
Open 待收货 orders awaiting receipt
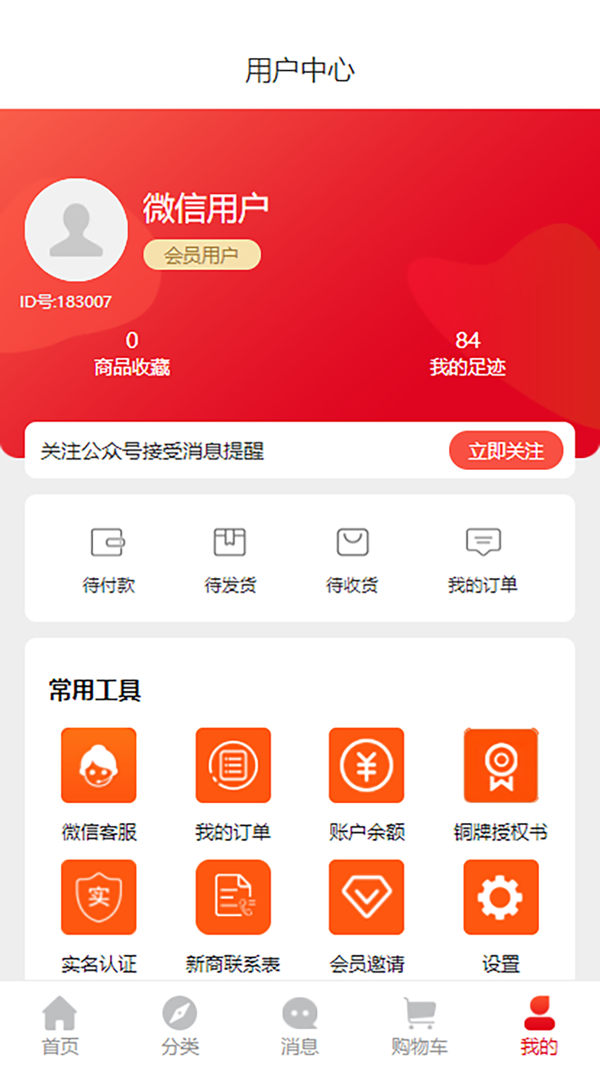click(352, 558)
